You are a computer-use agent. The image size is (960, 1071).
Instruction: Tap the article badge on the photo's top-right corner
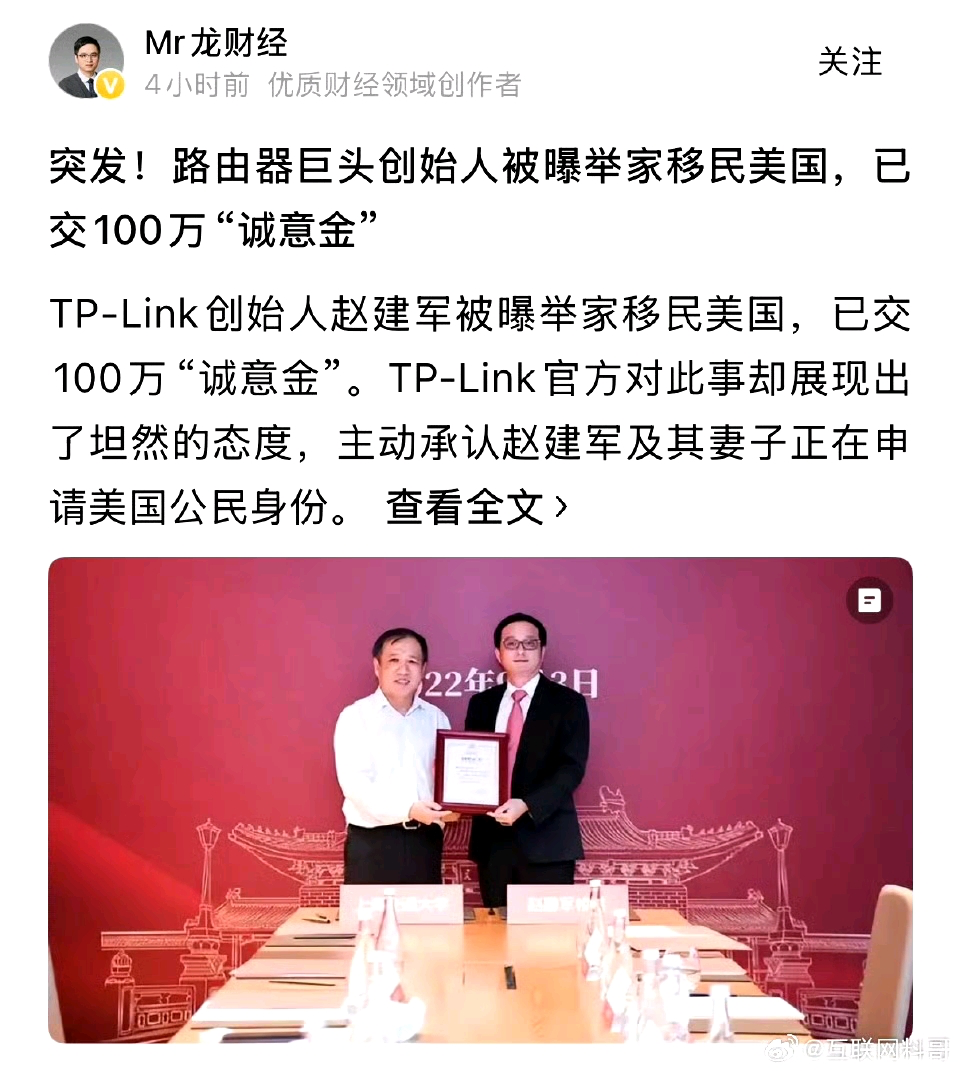[869, 601]
